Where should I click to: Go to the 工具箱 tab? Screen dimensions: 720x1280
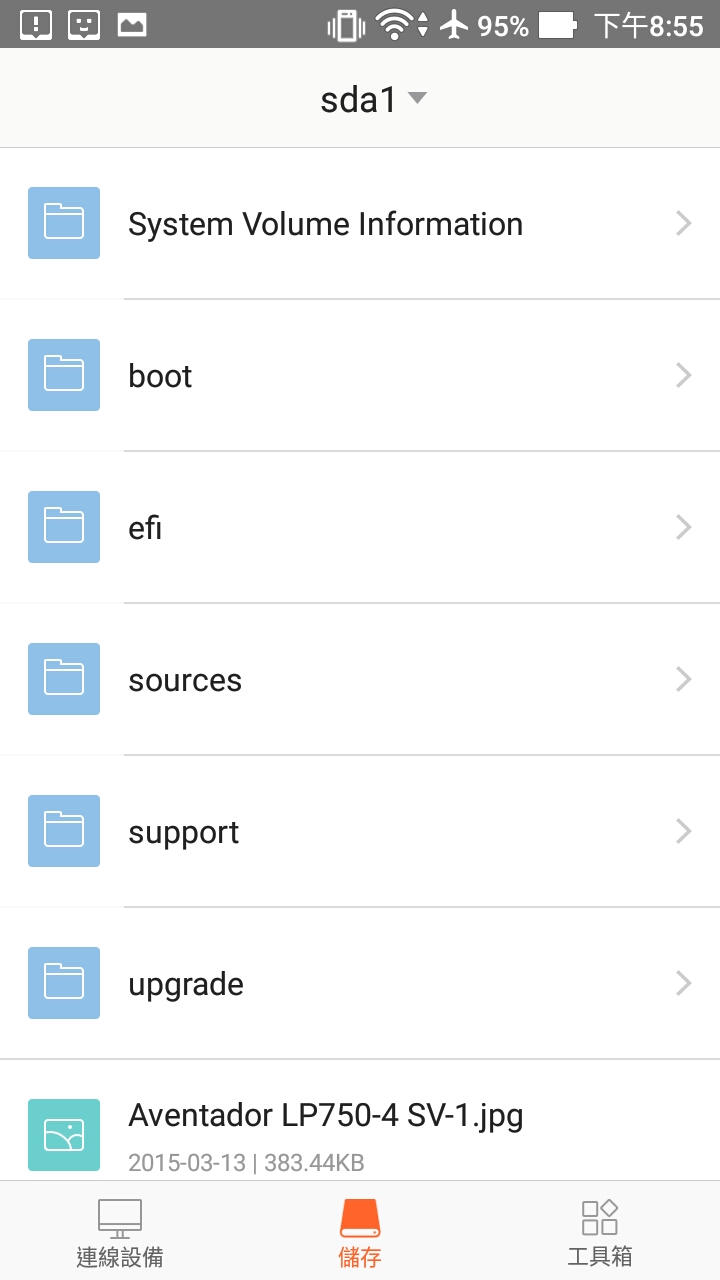(x=600, y=1232)
